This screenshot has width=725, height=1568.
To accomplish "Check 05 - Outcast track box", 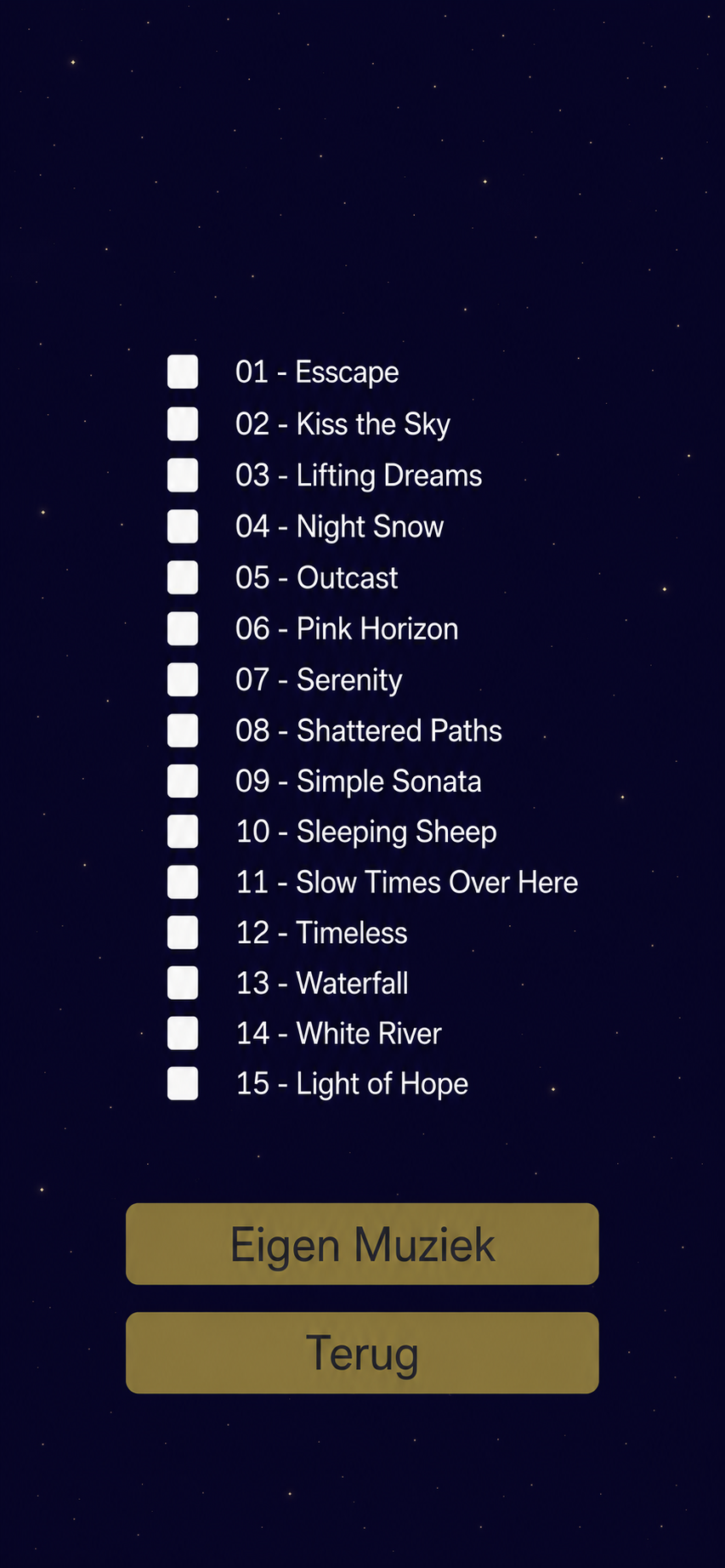I will click(x=183, y=577).
